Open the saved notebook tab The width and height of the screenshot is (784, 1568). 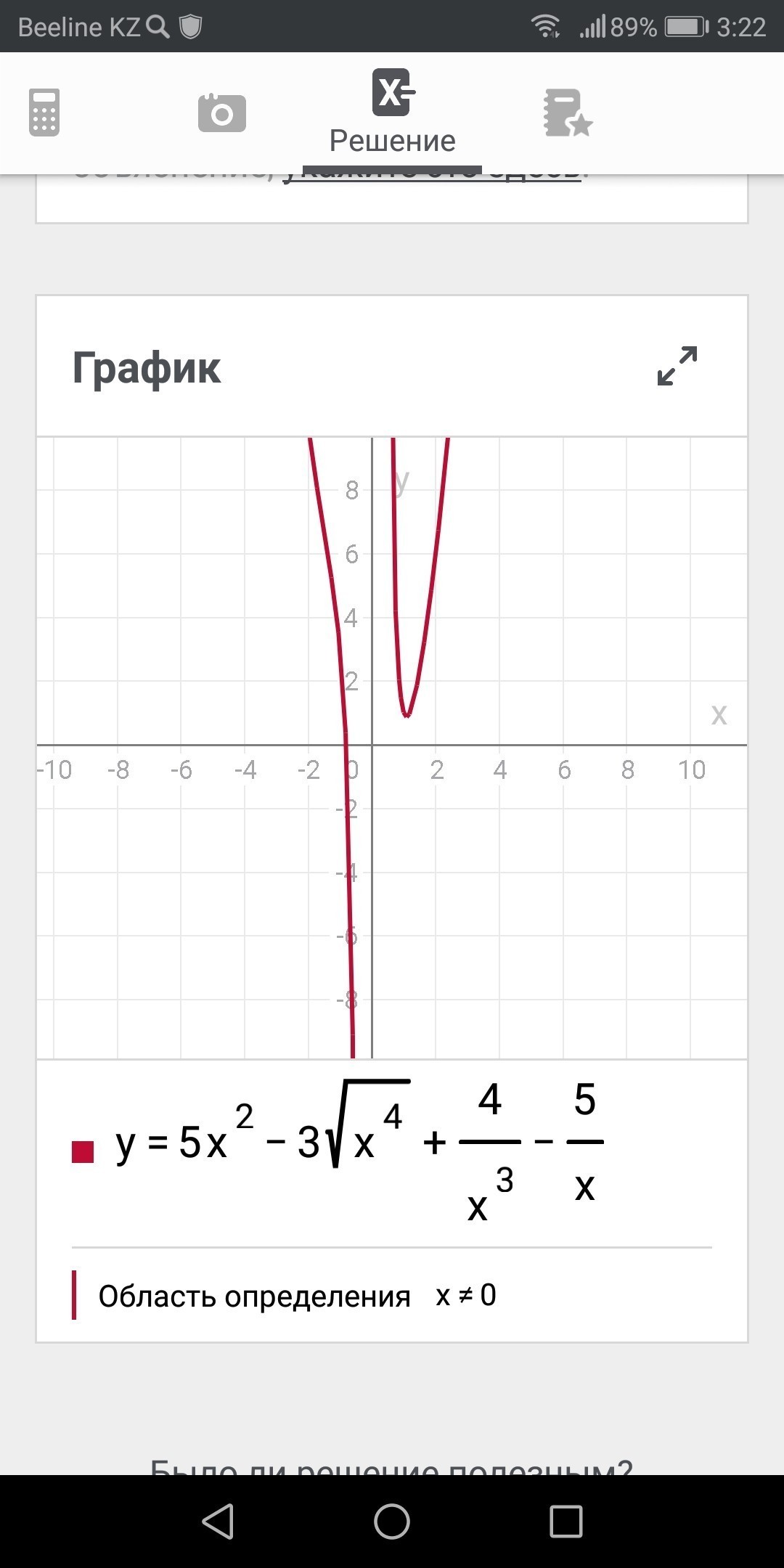pyautogui.click(x=568, y=113)
